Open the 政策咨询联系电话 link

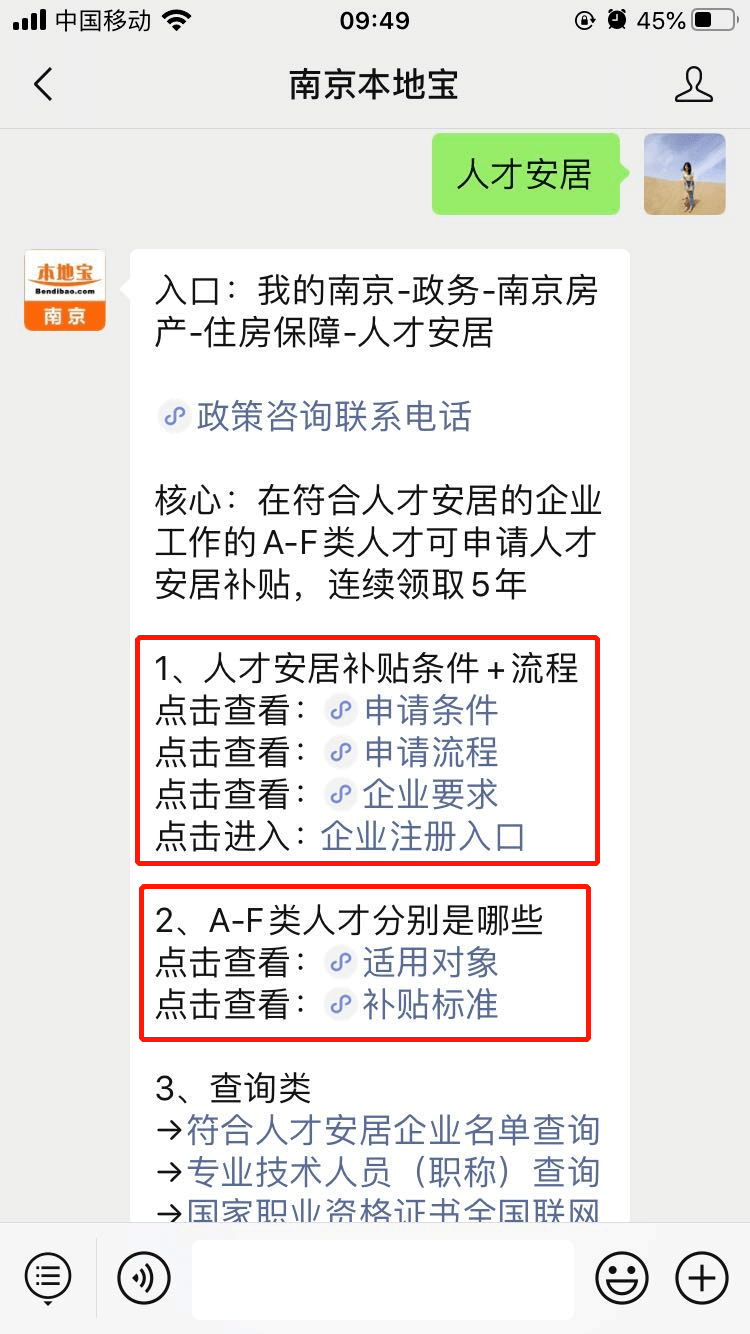pyautogui.click(x=333, y=416)
